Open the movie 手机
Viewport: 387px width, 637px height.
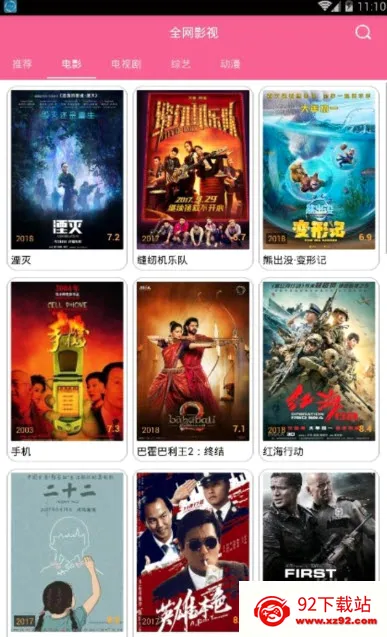coord(67,369)
